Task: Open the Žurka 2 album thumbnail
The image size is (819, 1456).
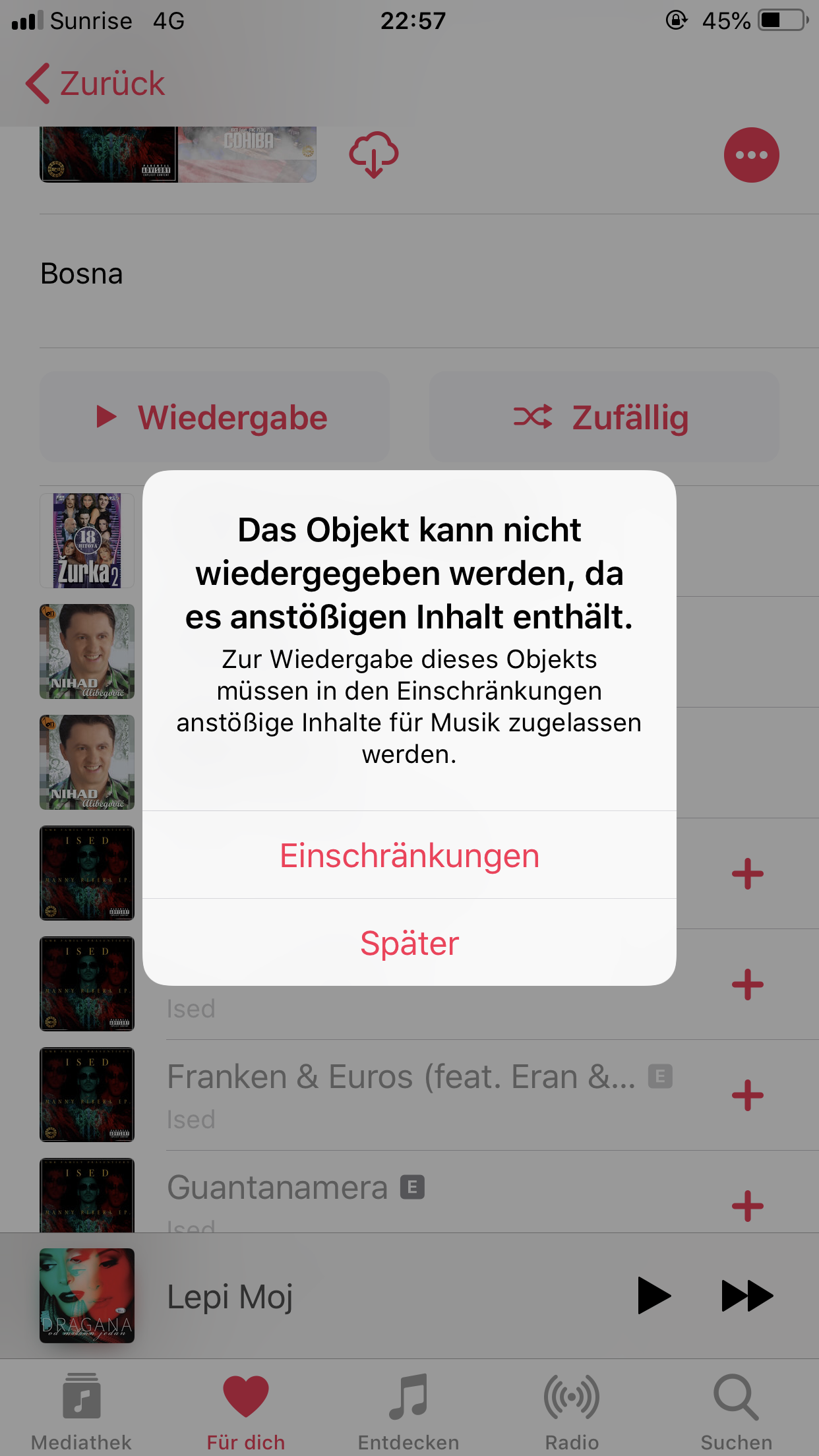Action: (86, 540)
